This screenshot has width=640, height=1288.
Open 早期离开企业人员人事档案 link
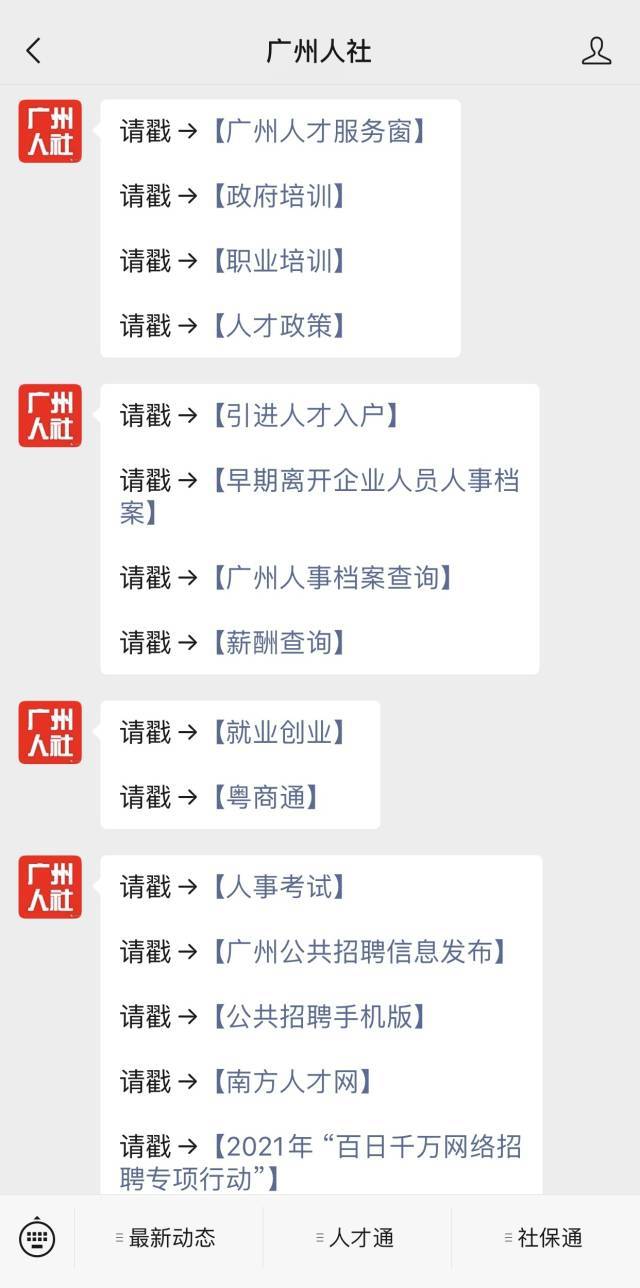click(365, 481)
